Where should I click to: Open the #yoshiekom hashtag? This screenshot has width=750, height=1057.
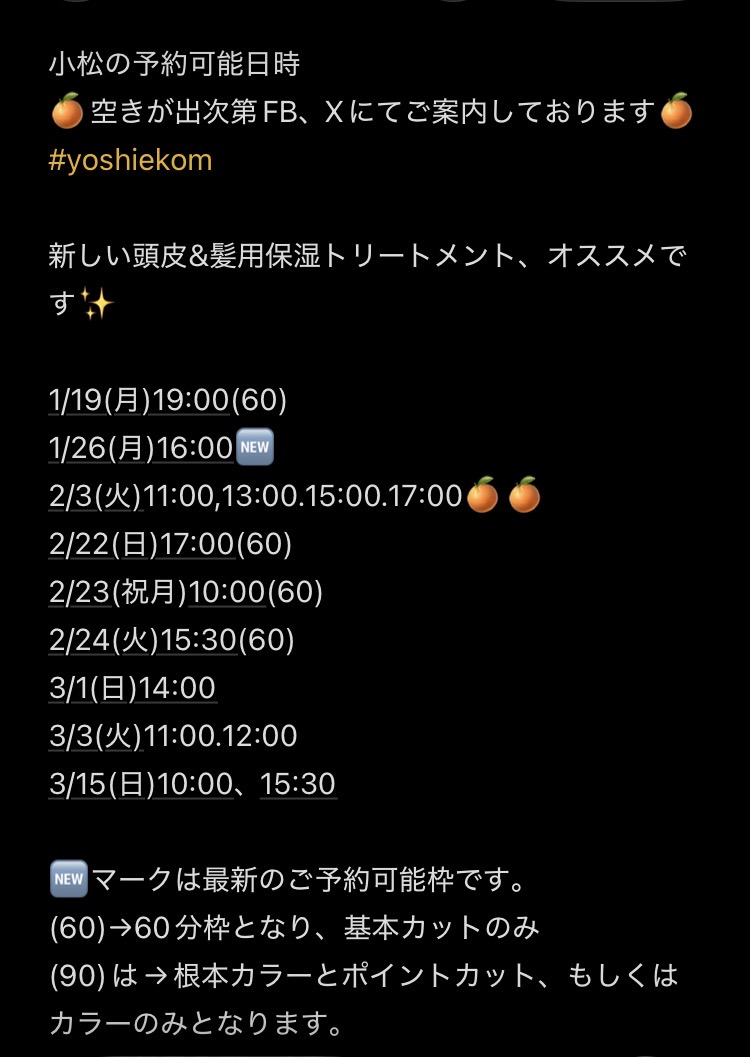[x=130, y=161]
